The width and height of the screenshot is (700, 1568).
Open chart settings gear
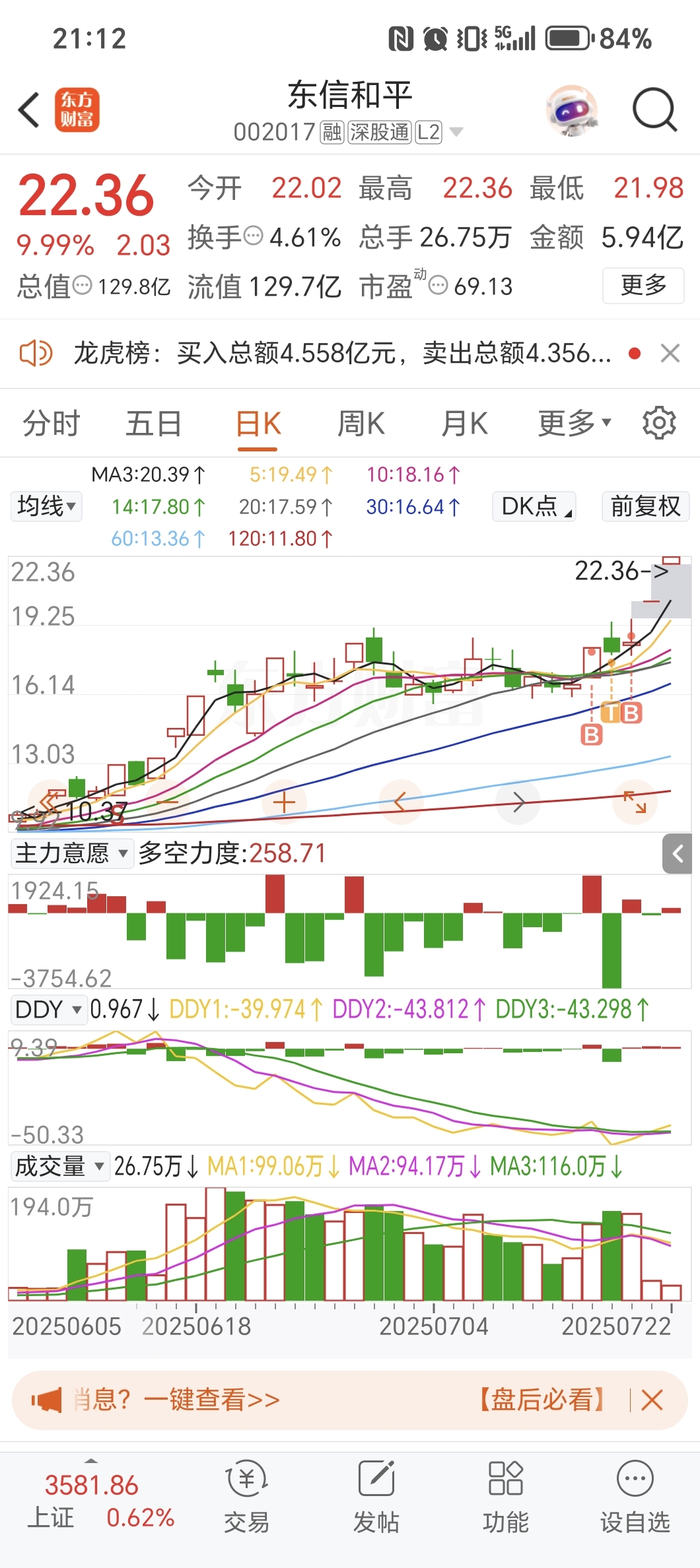[x=658, y=423]
